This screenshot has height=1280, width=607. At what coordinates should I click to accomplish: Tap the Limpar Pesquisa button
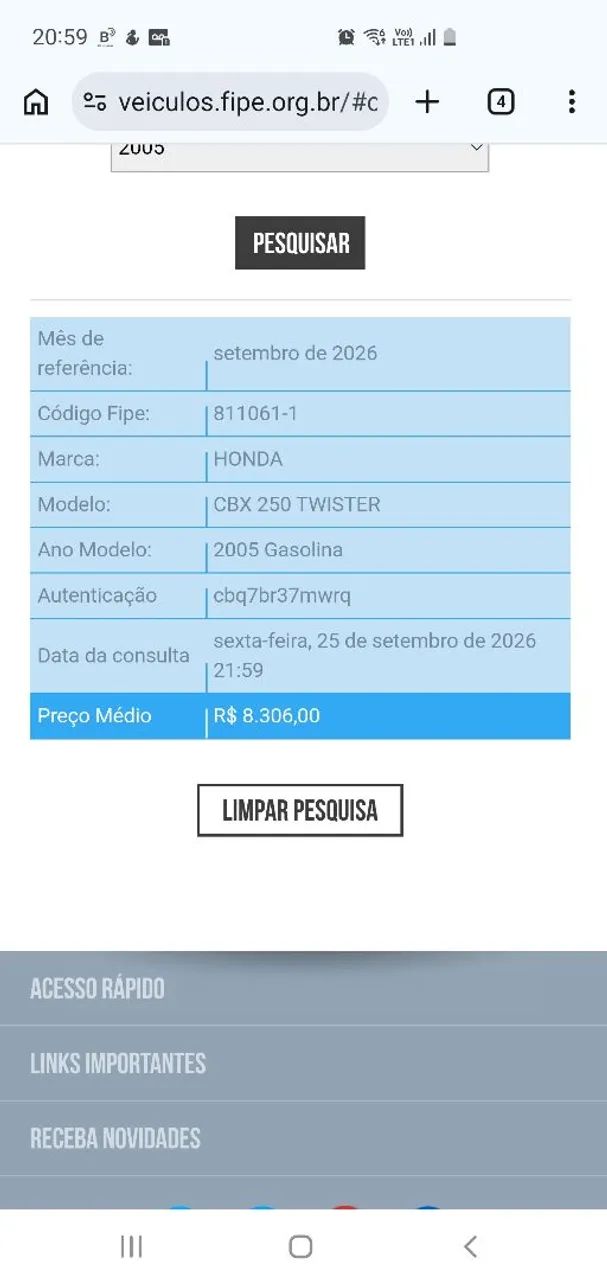pyautogui.click(x=300, y=810)
